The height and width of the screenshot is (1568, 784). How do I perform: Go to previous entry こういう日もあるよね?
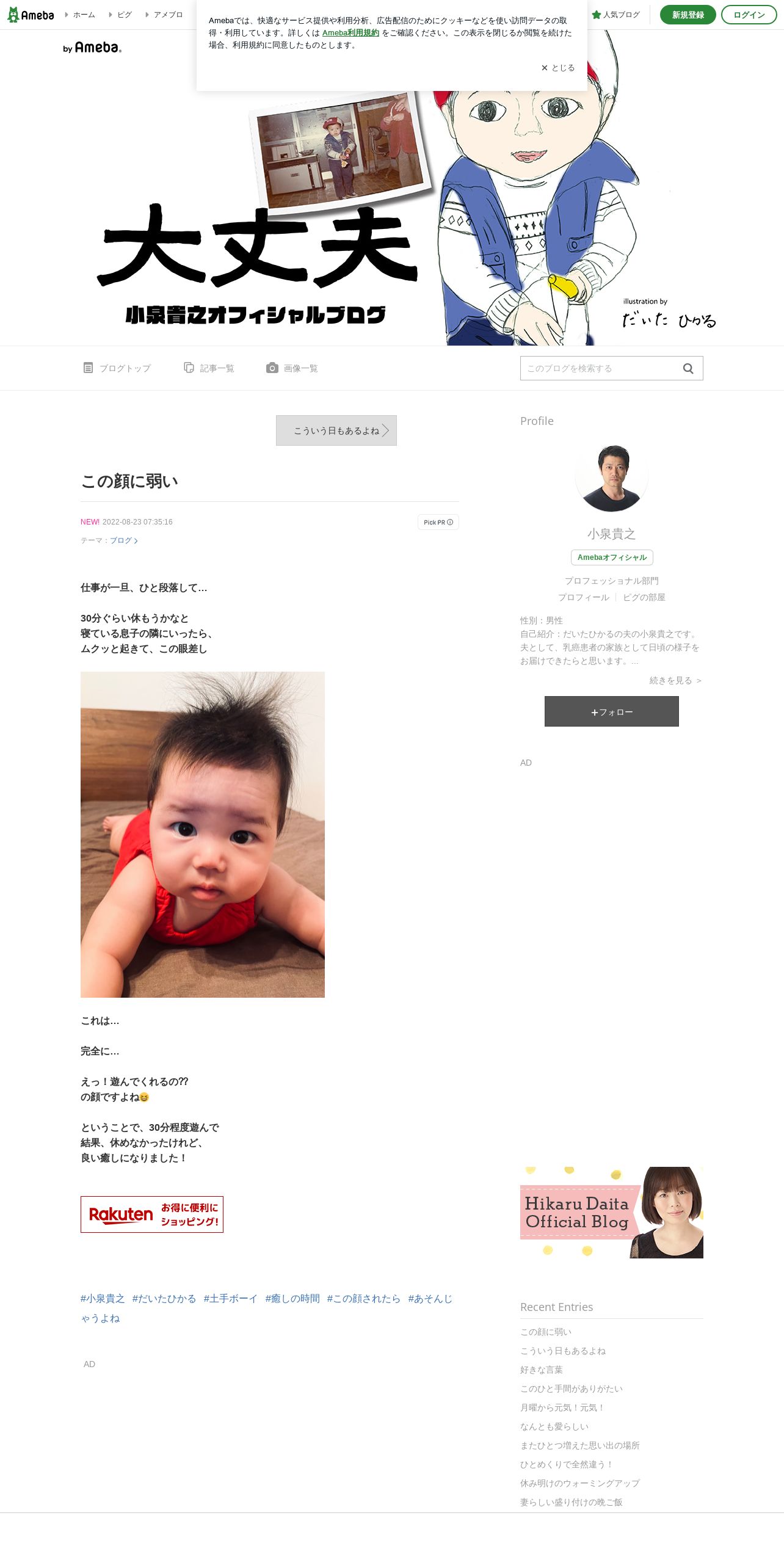tap(336, 430)
